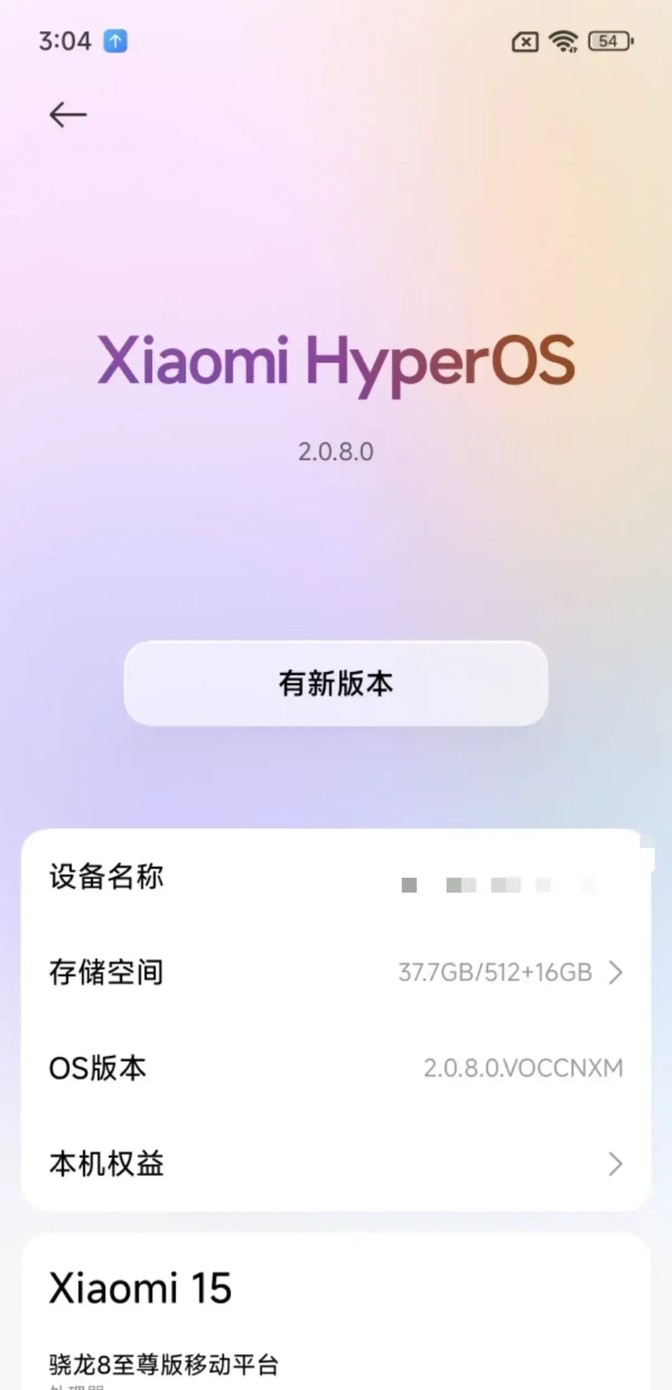Go back using the top-left arrow
Image resolution: width=672 pixels, height=1390 pixels.
coord(68,115)
